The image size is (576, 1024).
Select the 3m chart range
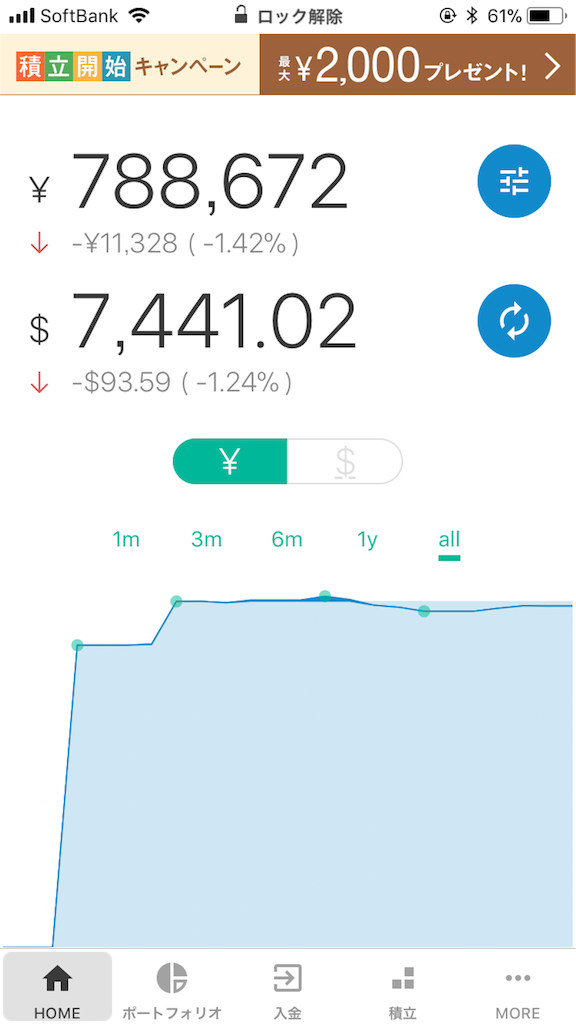point(206,540)
